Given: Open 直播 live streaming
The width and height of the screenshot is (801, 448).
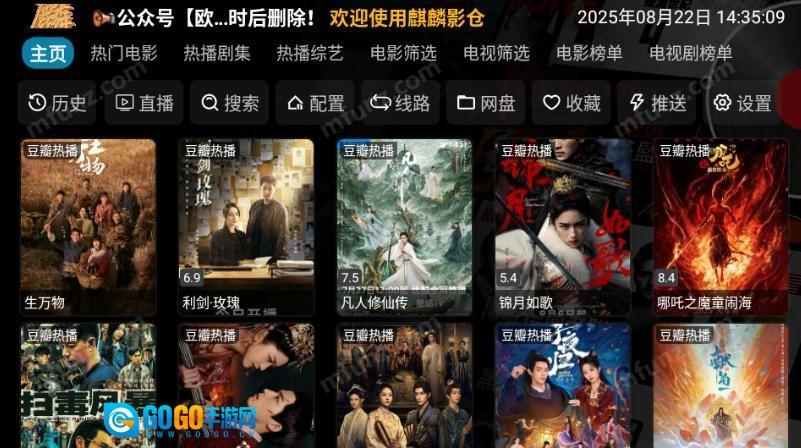Looking at the screenshot, I should pyautogui.click(x=144, y=102).
